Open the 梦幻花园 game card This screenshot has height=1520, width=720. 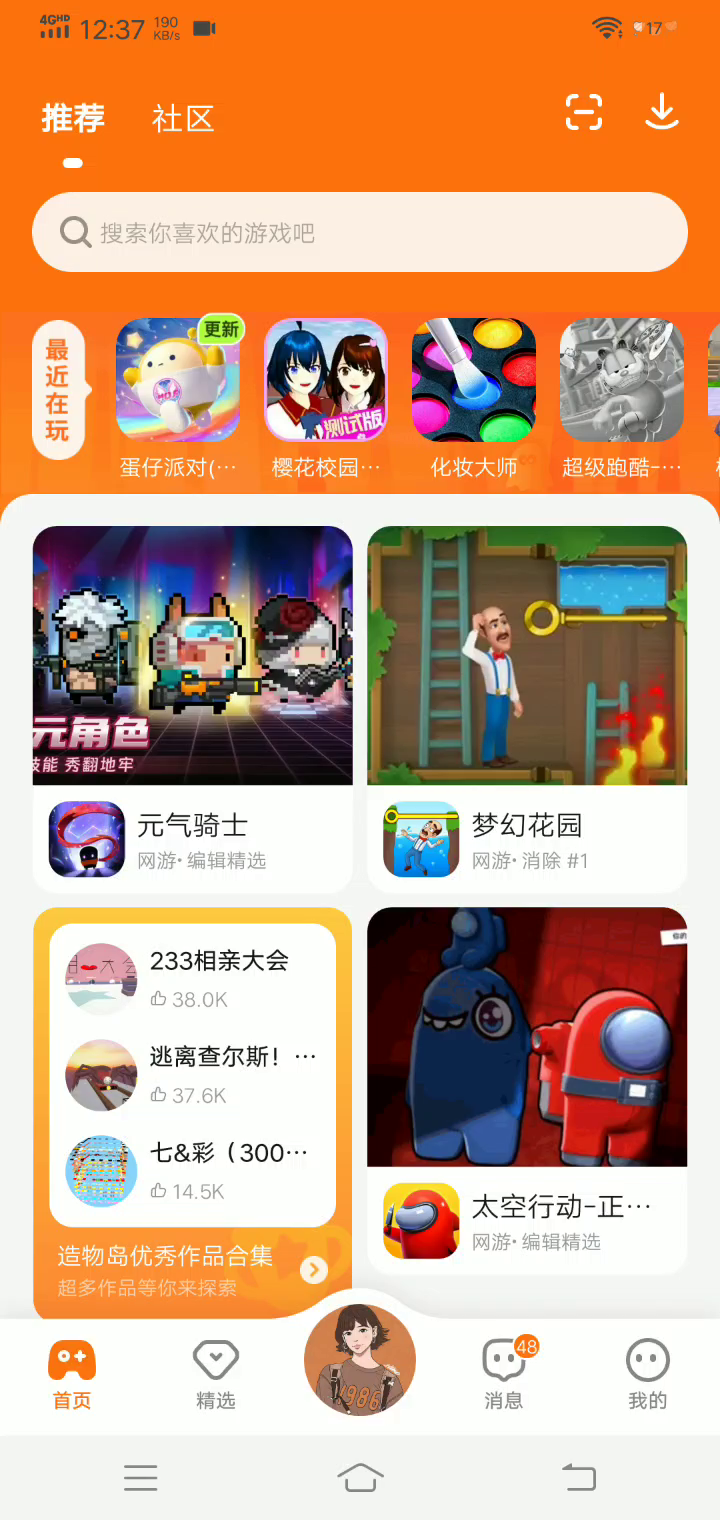point(527,708)
